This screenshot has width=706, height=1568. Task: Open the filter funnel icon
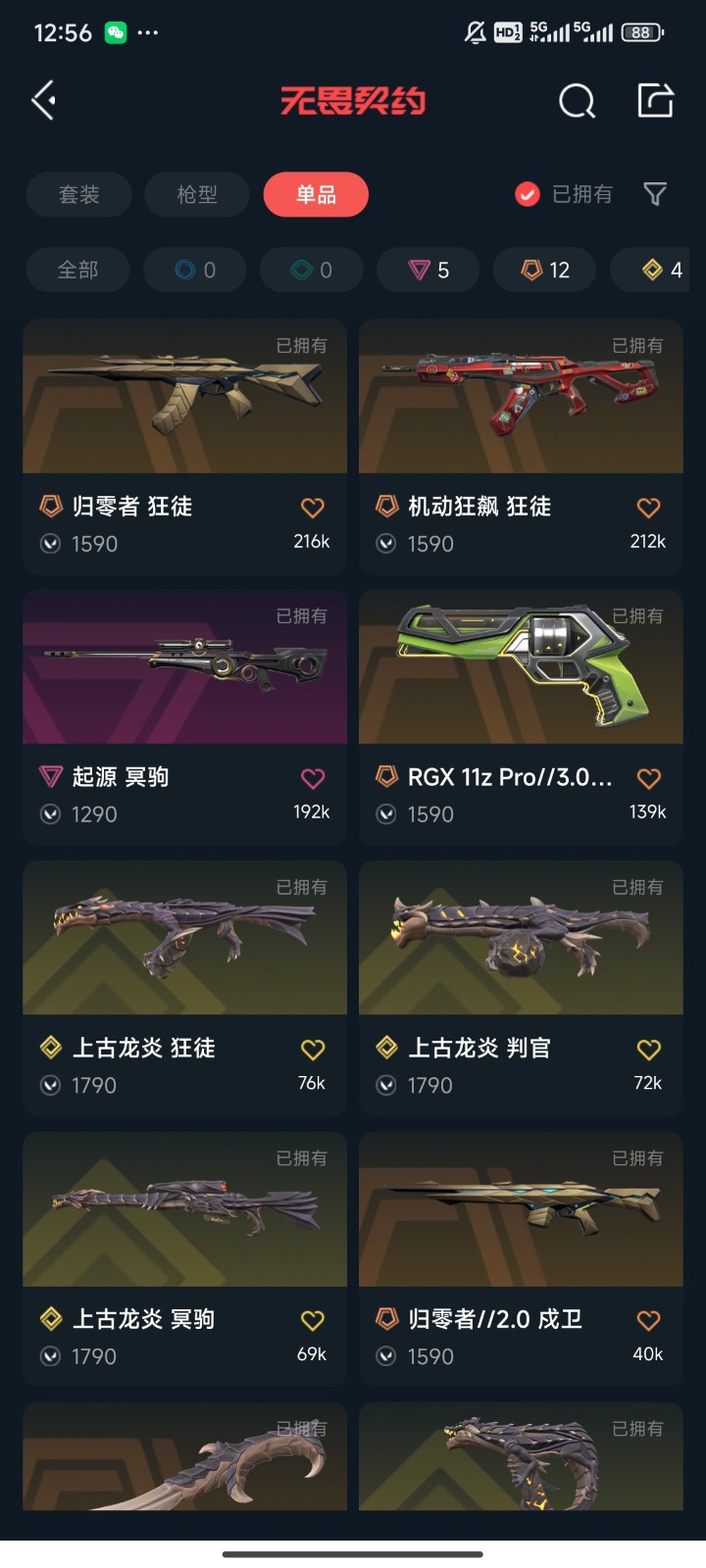click(x=655, y=194)
